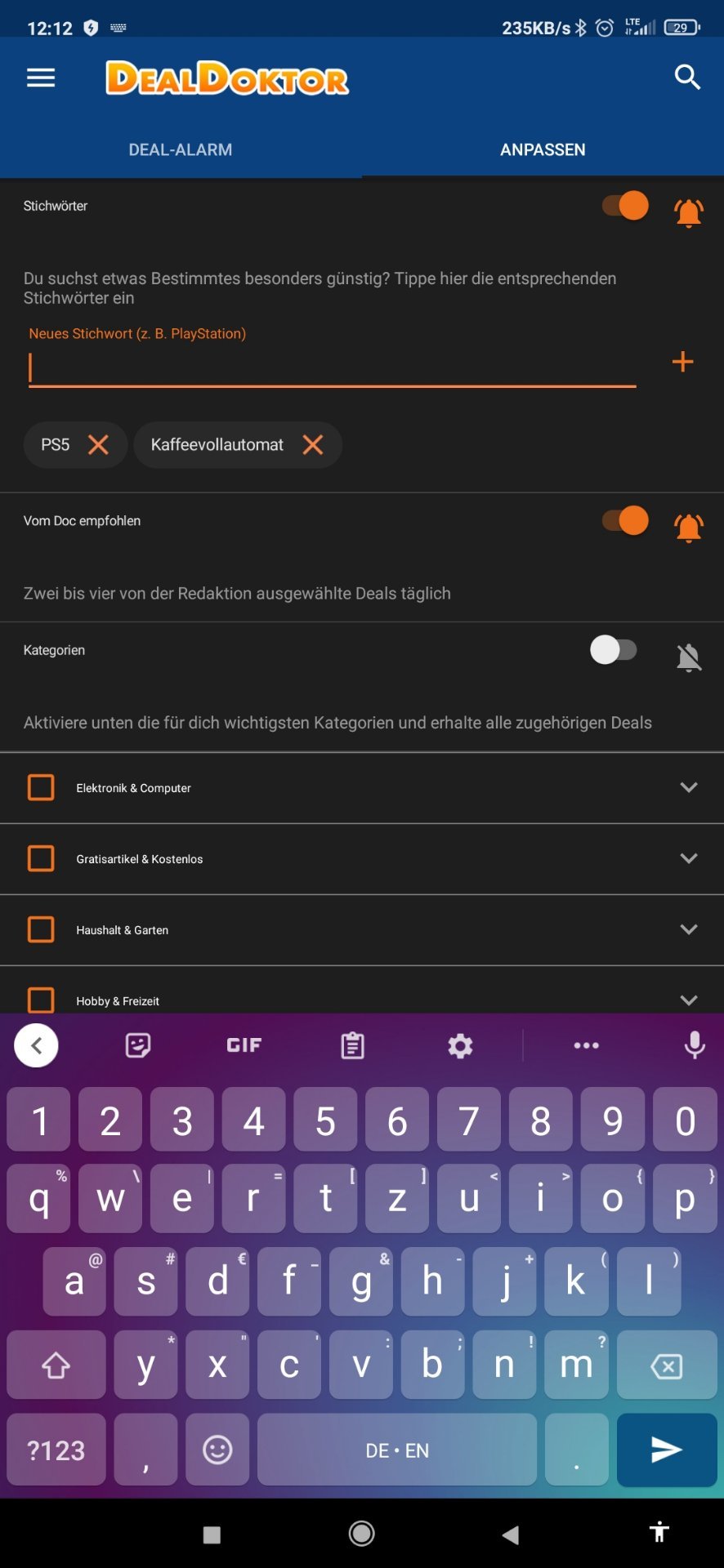The image size is (724, 1568).
Task: Turn off the Vom Doc empfohlen switch
Action: [625, 520]
